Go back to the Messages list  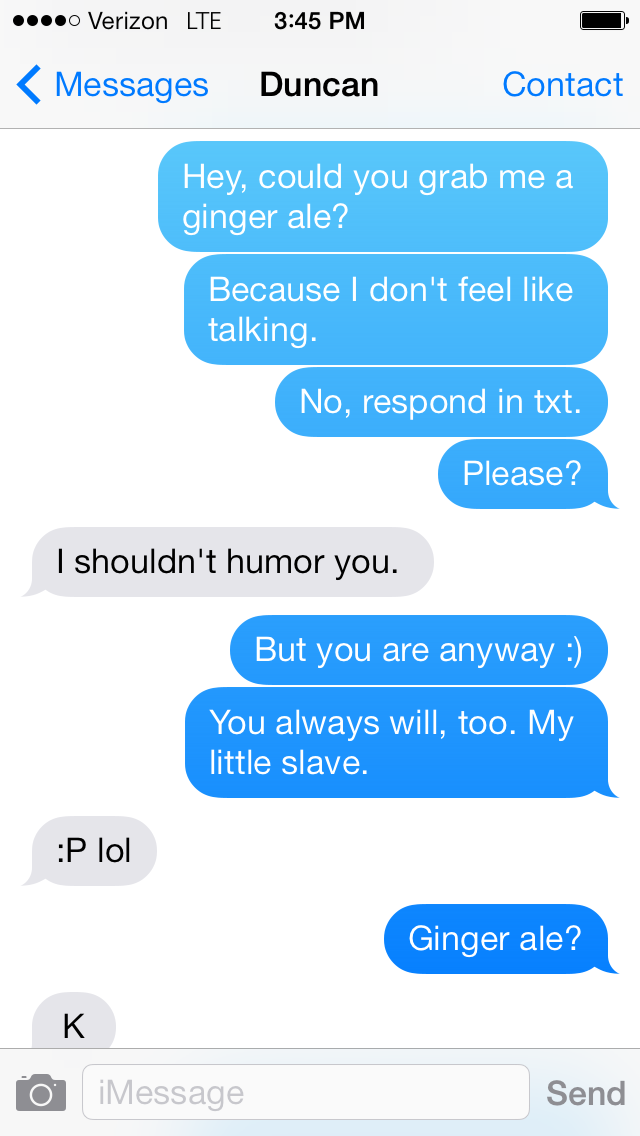[112, 85]
